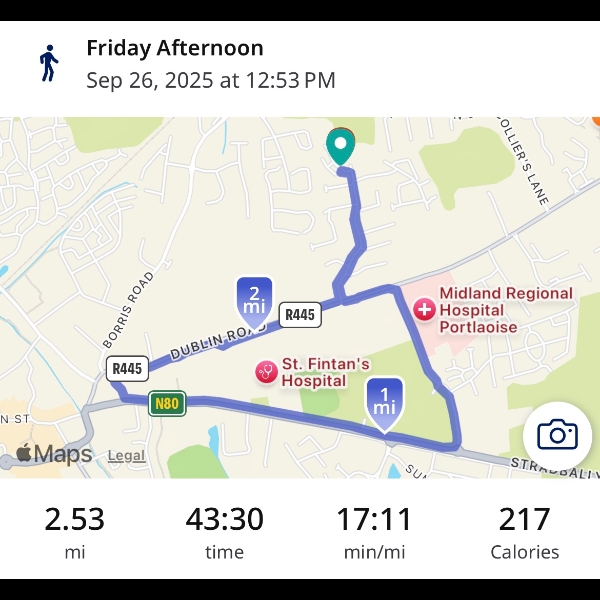The image size is (600, 600).
Task: Open the camera to add a photo
Action: click(x=557, y=434)
